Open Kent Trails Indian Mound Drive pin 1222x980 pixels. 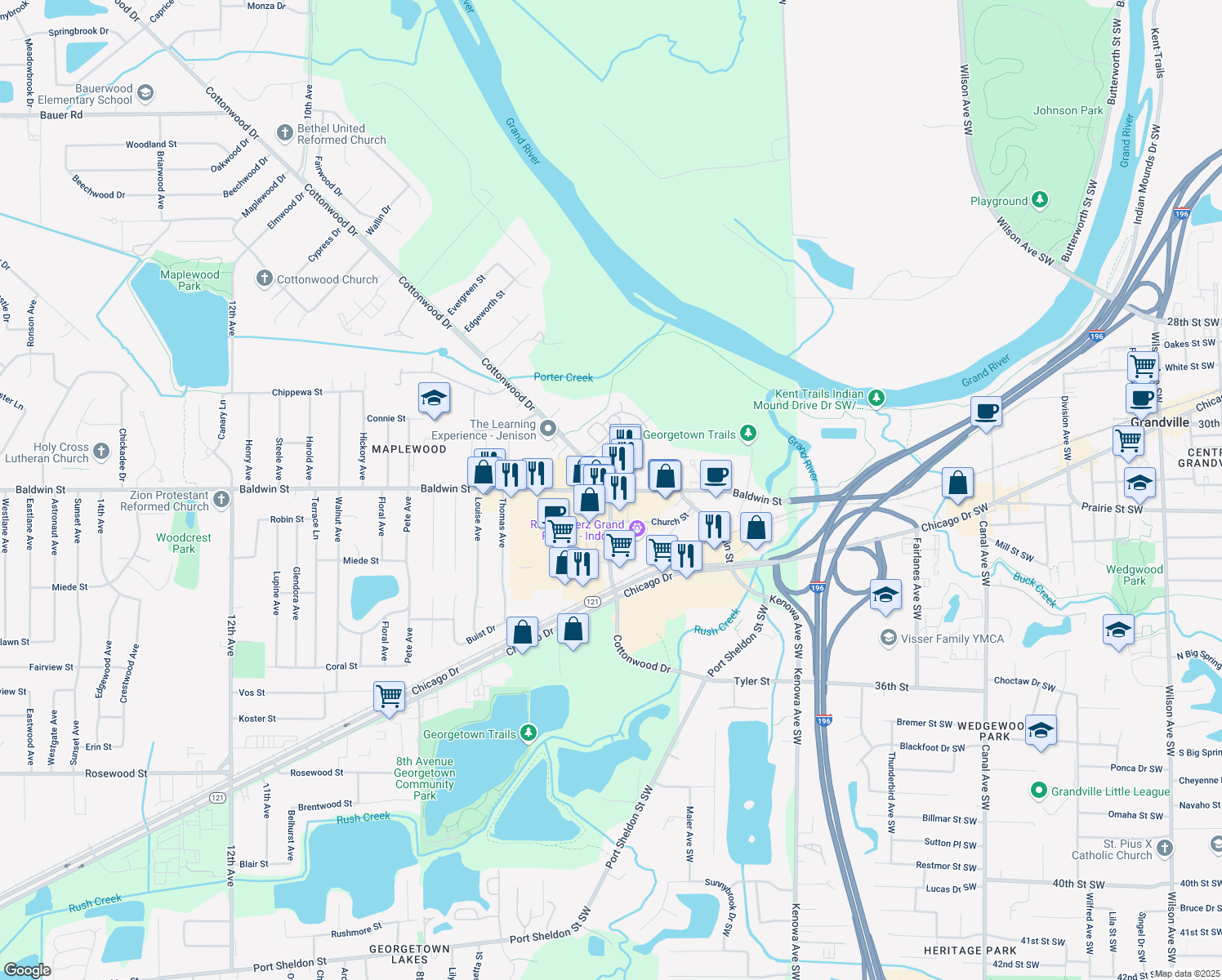(x=876, y=398)
